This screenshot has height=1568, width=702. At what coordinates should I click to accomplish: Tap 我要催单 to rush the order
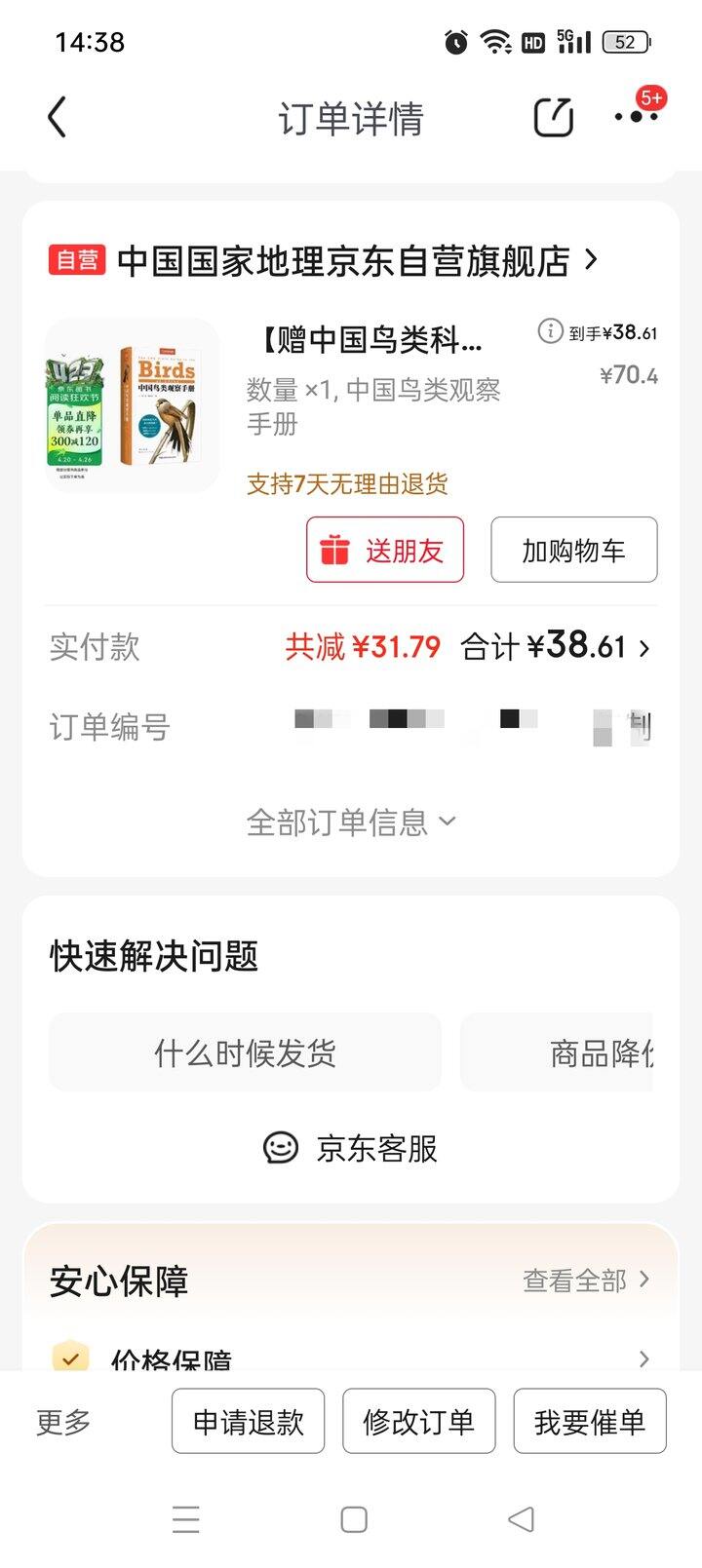[x=590, y=1422]
